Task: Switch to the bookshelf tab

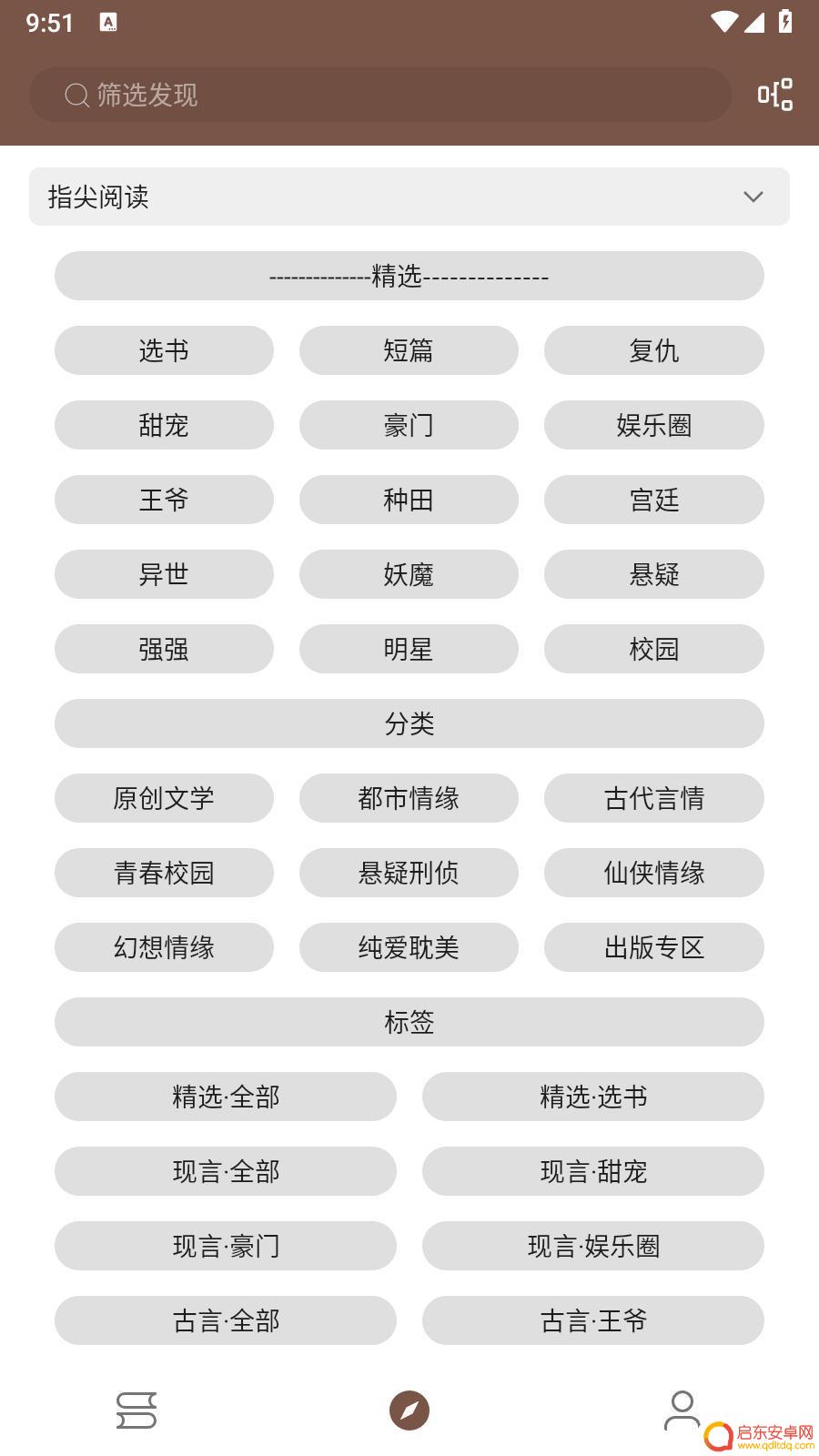Action: [136, 1410]
